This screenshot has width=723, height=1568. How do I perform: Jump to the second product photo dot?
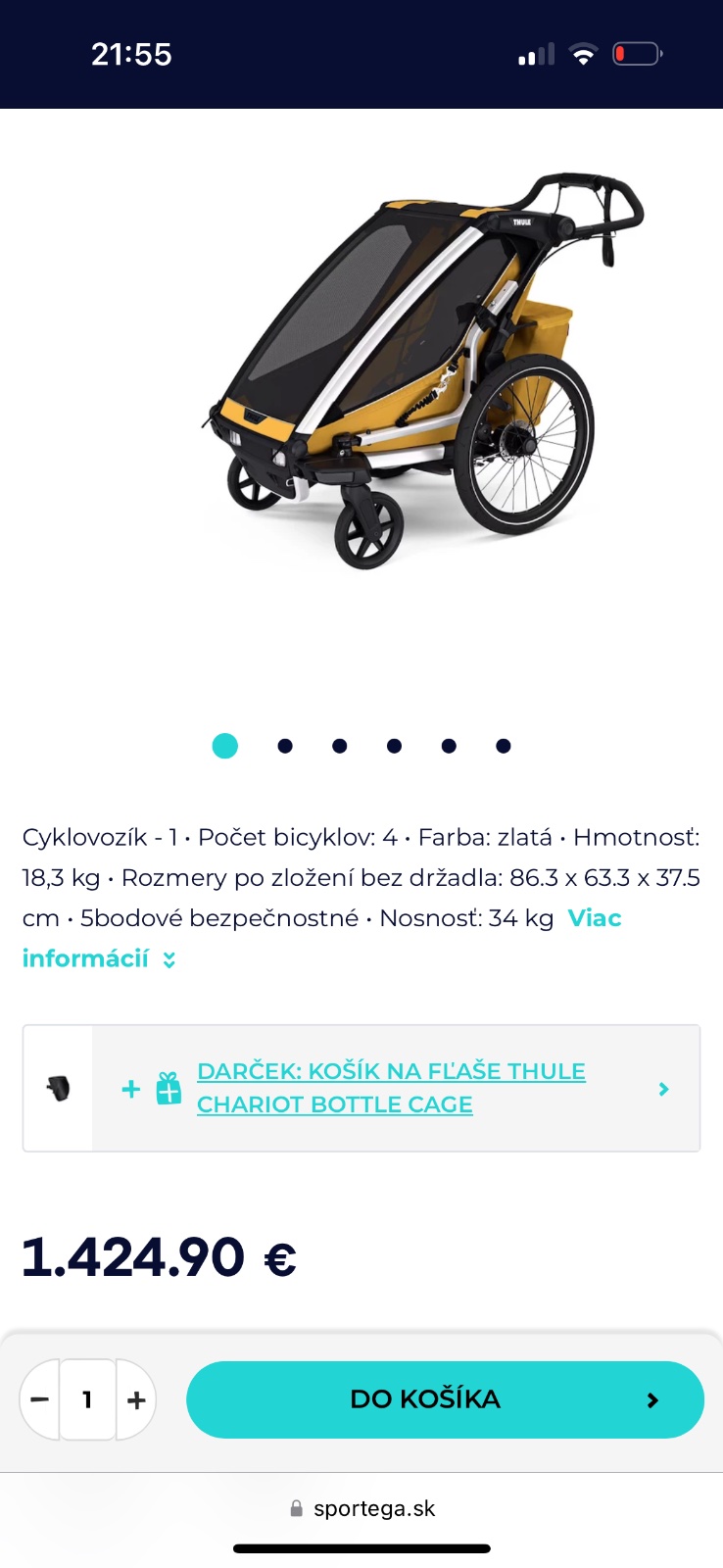pyautogui.click(x=285, y=746)
